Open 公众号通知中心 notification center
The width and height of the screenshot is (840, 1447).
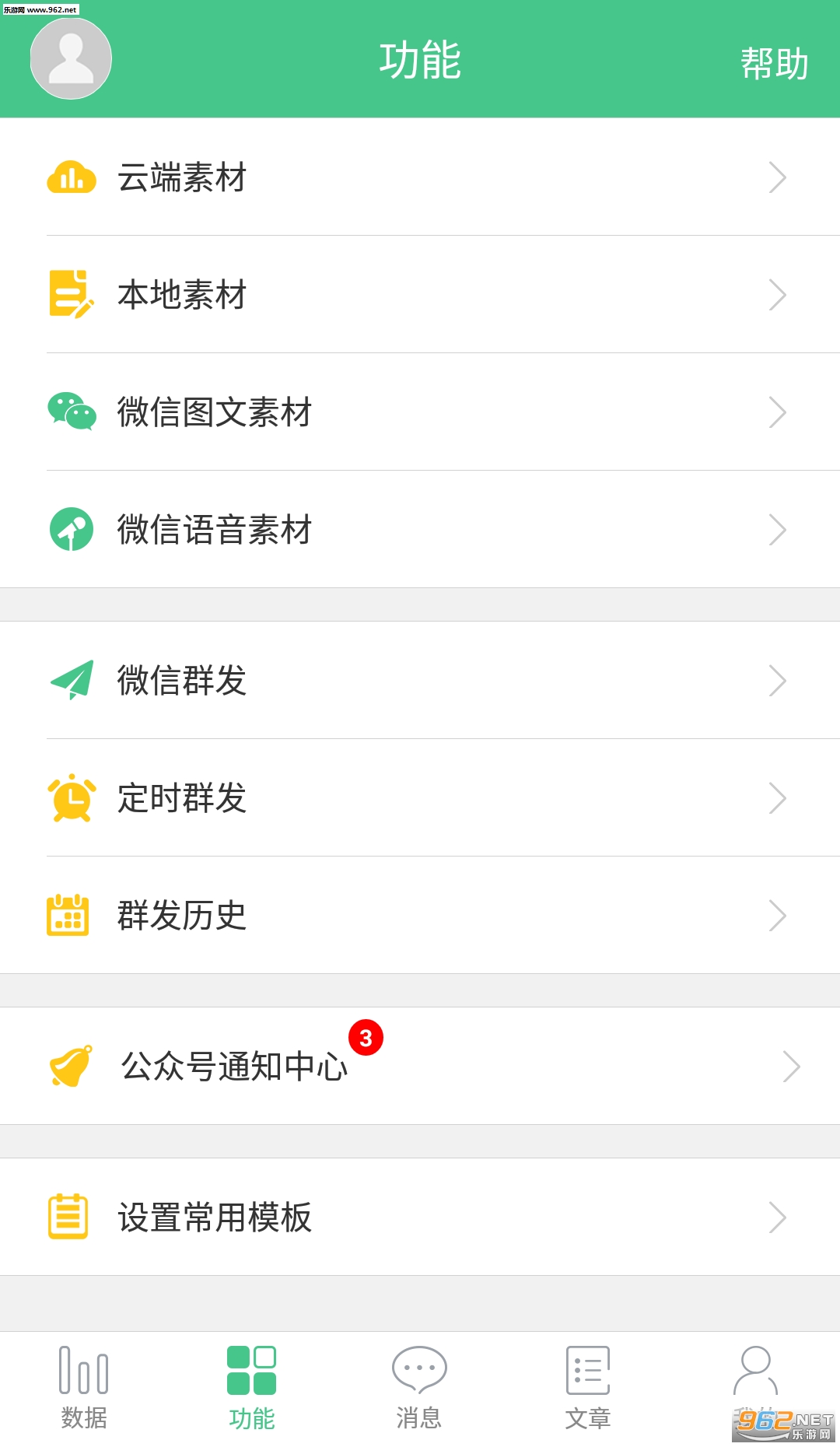pyautogui.click(x=420, y=1067)
